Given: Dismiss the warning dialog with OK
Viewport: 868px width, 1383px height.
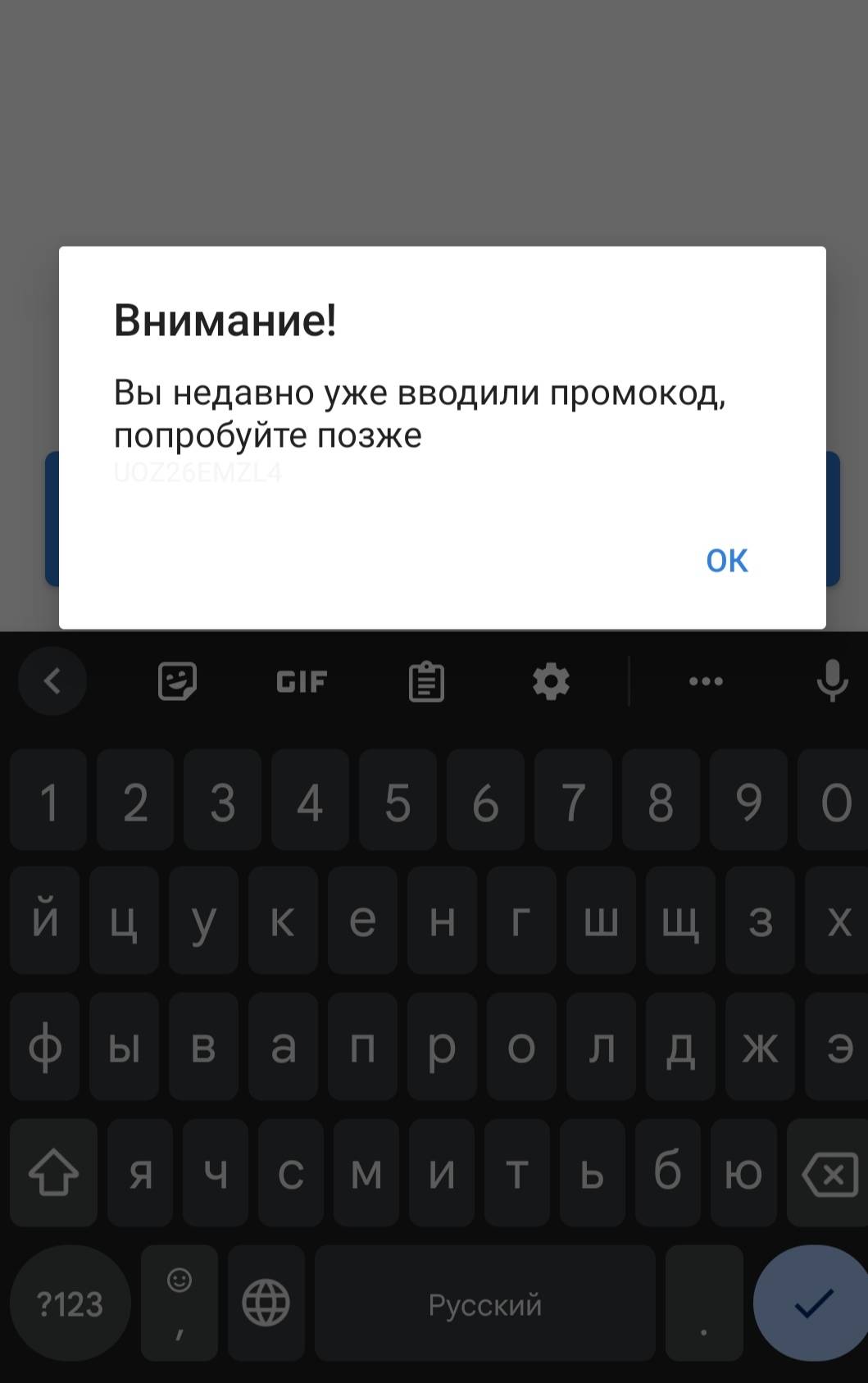Looking at the screenshot, I should pos(726,561).
